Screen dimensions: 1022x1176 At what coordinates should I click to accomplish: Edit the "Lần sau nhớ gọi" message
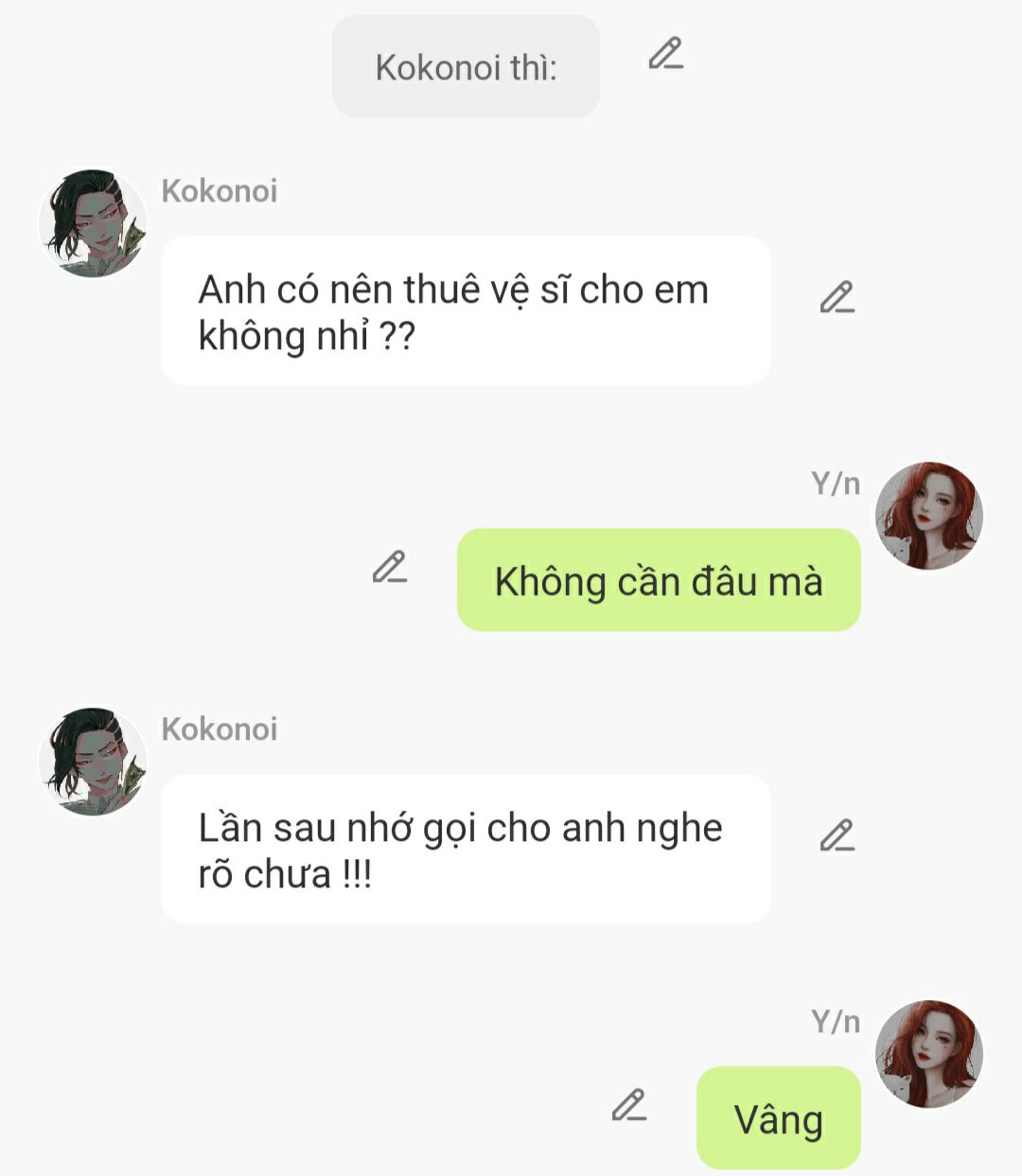tap(837, 836)
